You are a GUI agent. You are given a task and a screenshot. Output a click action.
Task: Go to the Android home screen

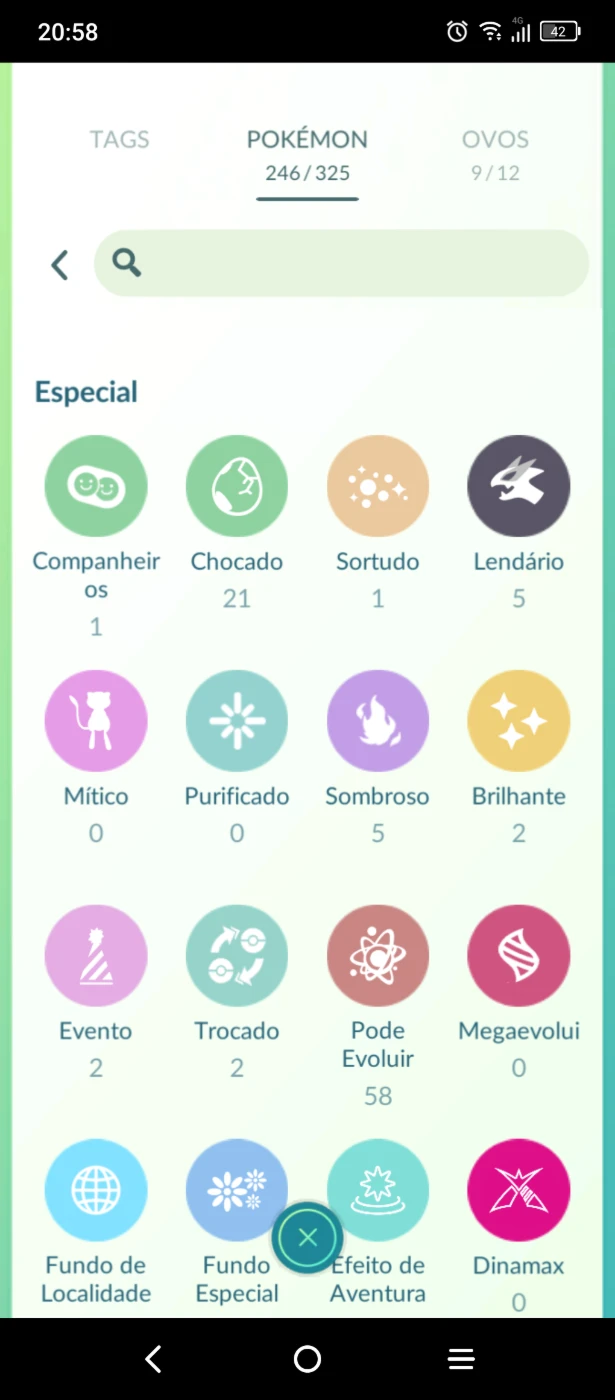click(x=307, y=1358)
